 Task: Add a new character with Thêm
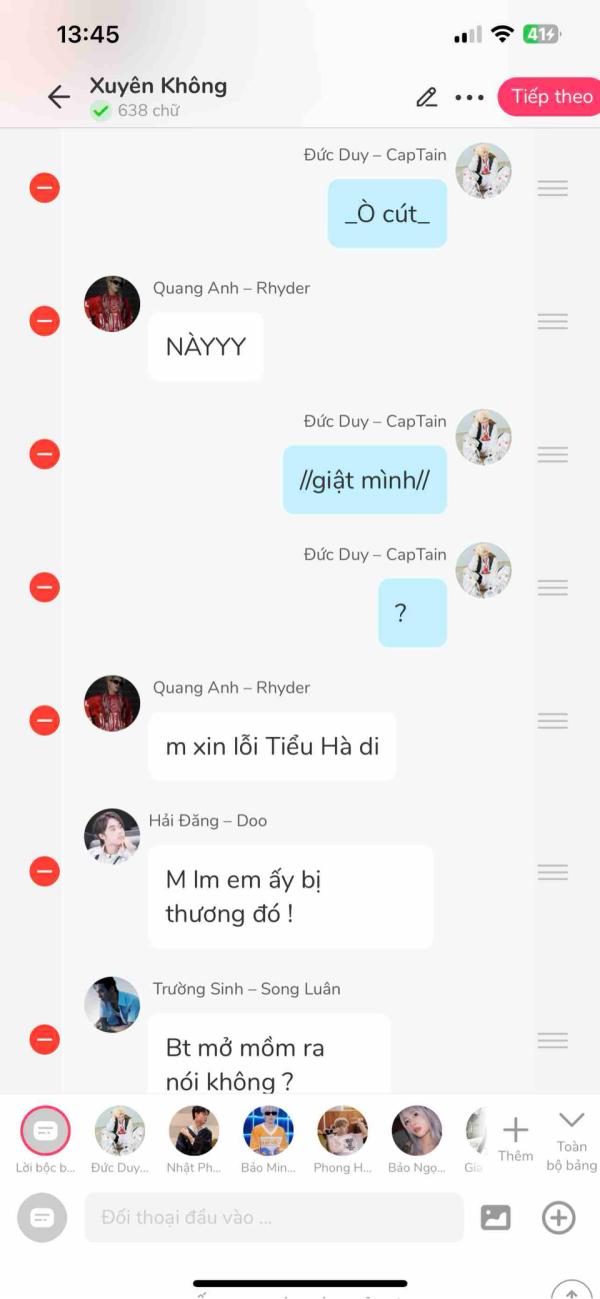[515, 1138]
